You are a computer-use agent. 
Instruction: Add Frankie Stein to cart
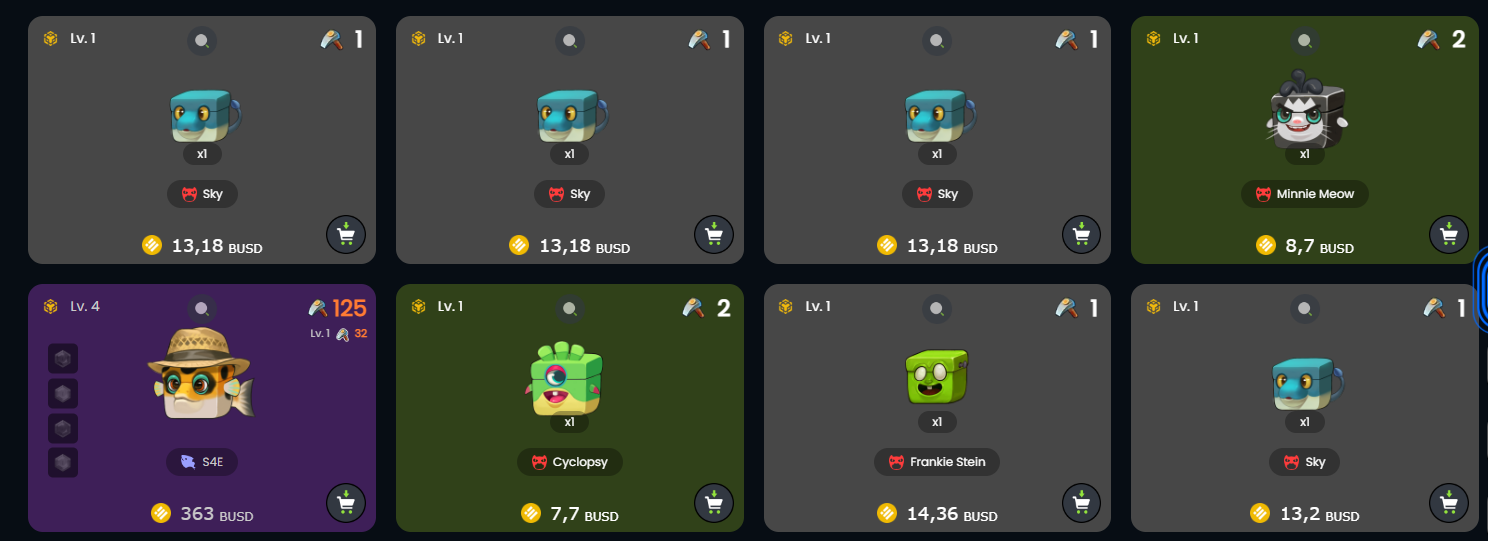click(1080, 502)
